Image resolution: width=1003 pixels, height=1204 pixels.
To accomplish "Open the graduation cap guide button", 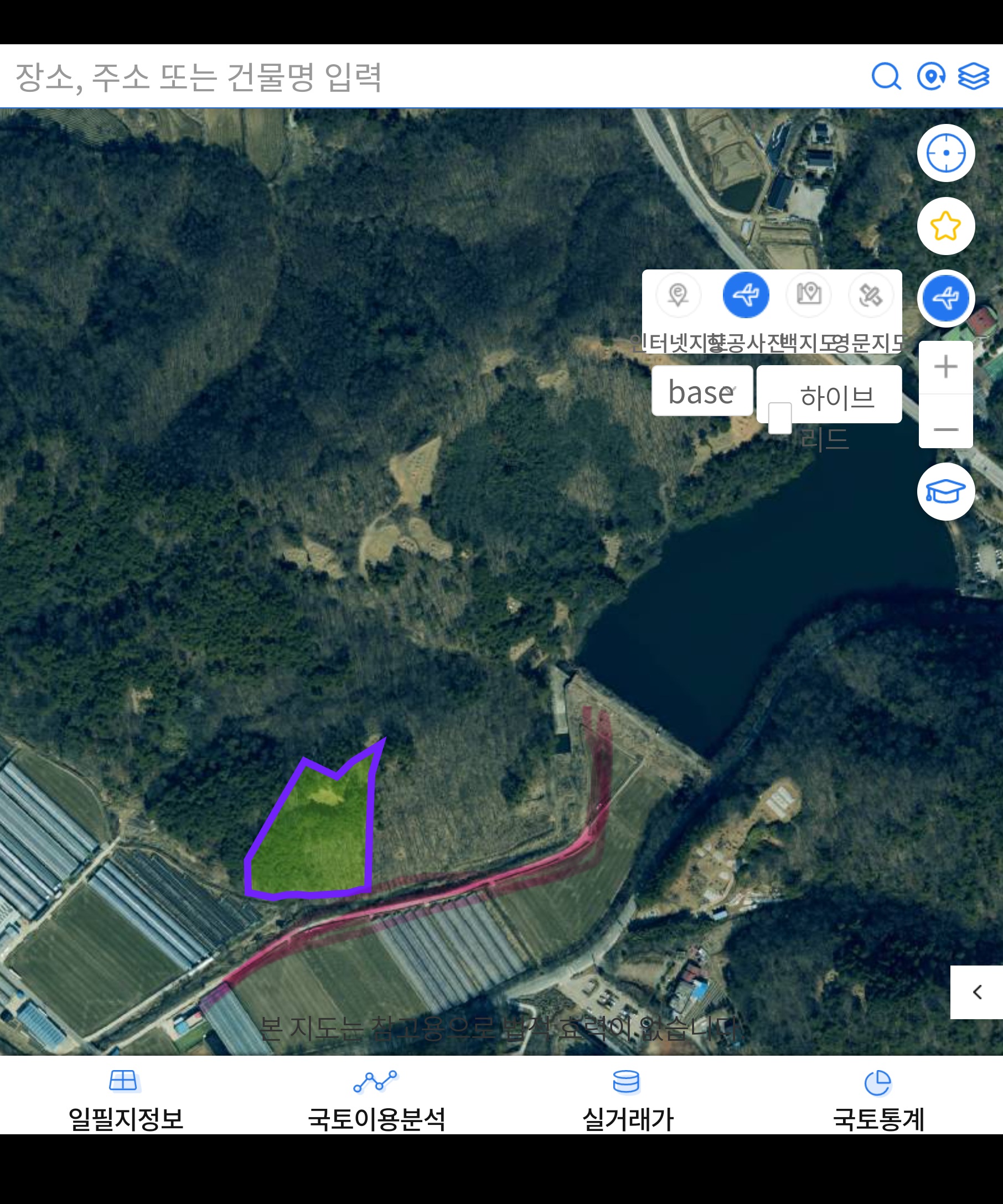I will [945, 491].
